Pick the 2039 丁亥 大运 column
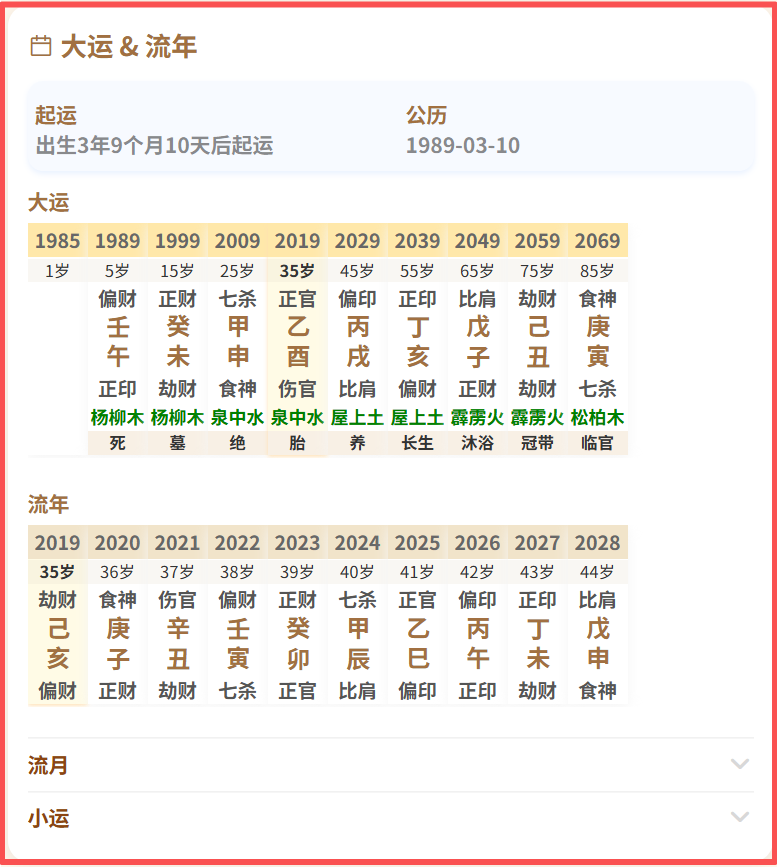Screen dimensions: 777x867 point(418,341)
